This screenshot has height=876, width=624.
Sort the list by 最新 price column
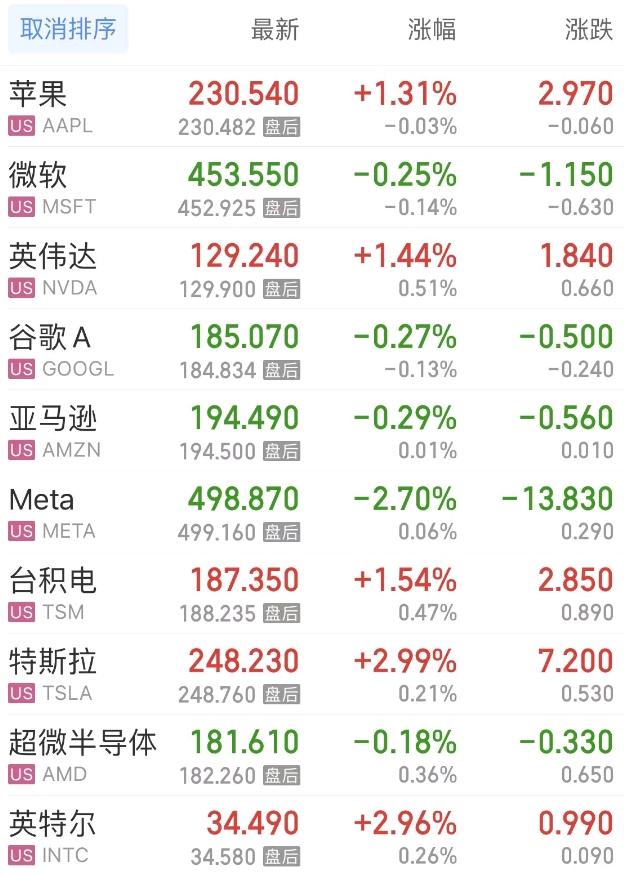click(x=275, y=30)
